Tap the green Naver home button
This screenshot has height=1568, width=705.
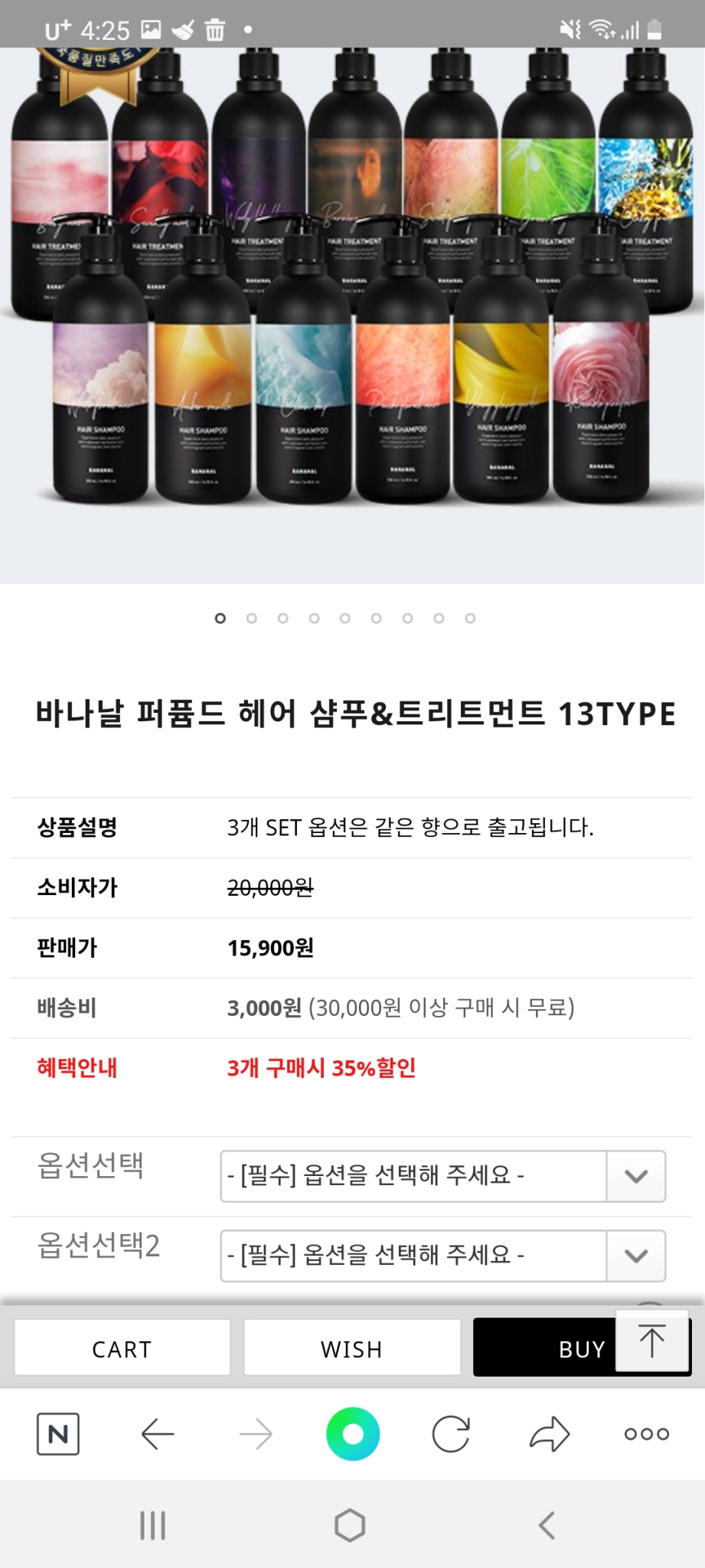pos(352,1435)
